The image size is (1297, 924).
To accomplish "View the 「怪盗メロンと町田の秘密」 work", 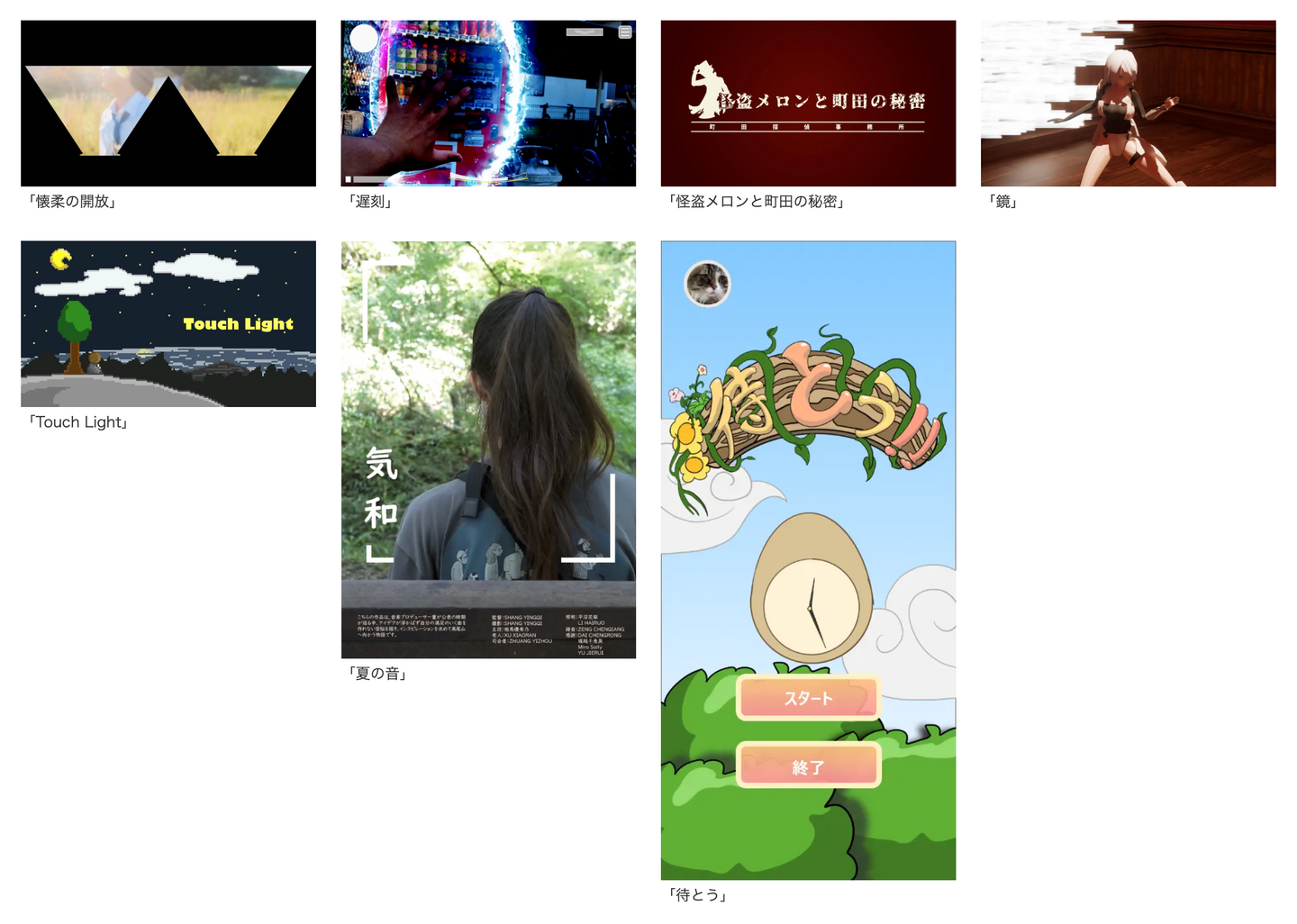I will [808, 104].
